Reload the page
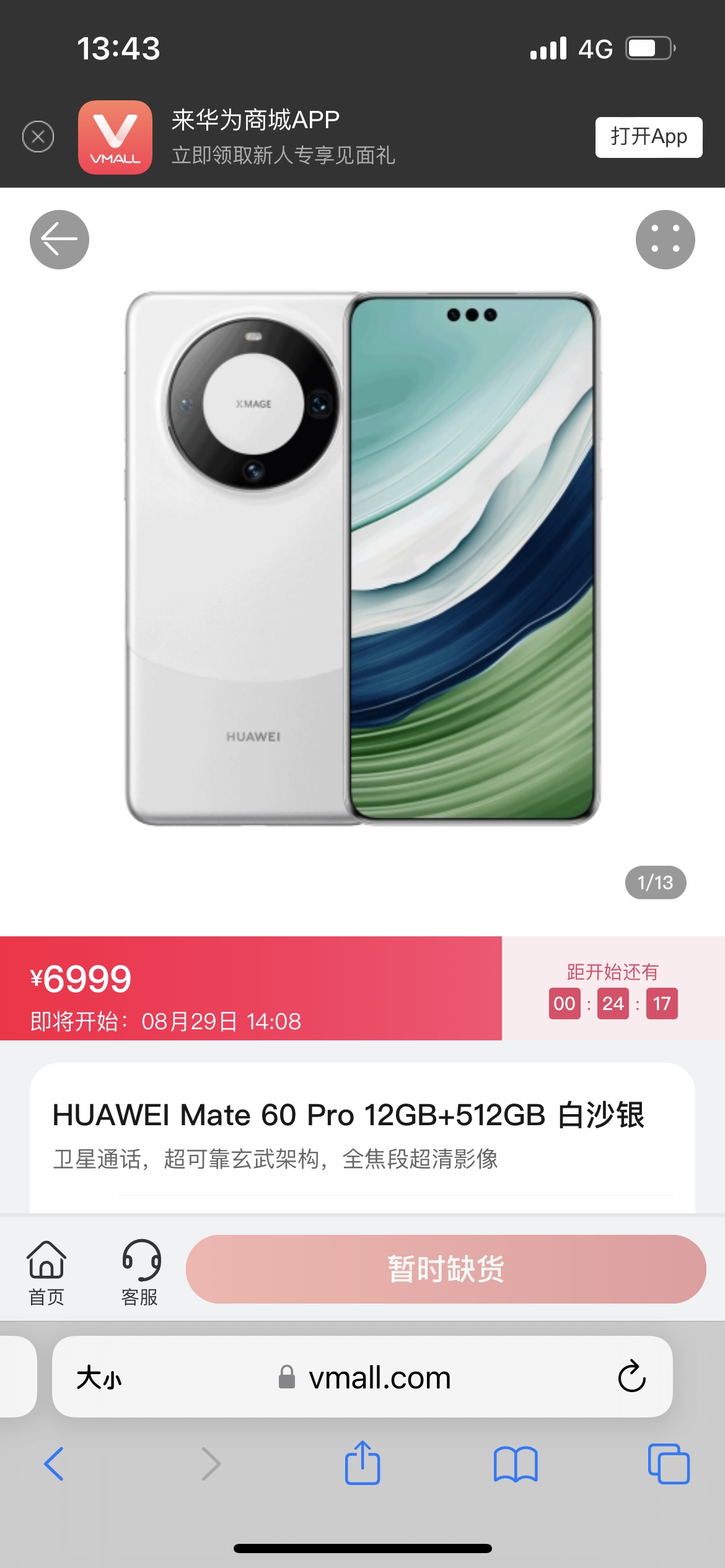The width and height of the screenshot is (725, 1568). coord(631,1378)
